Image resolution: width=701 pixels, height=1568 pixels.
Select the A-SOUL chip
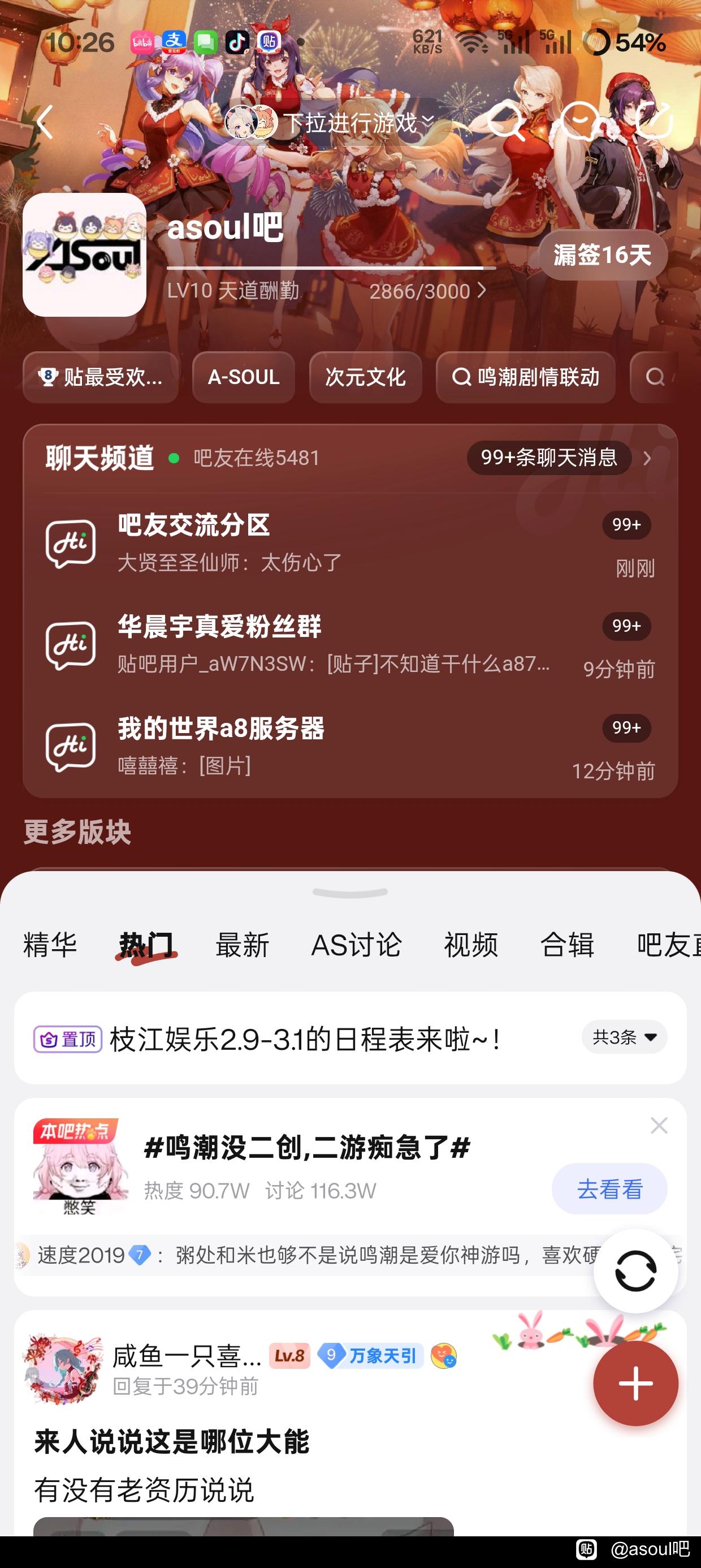click(244, 377)
